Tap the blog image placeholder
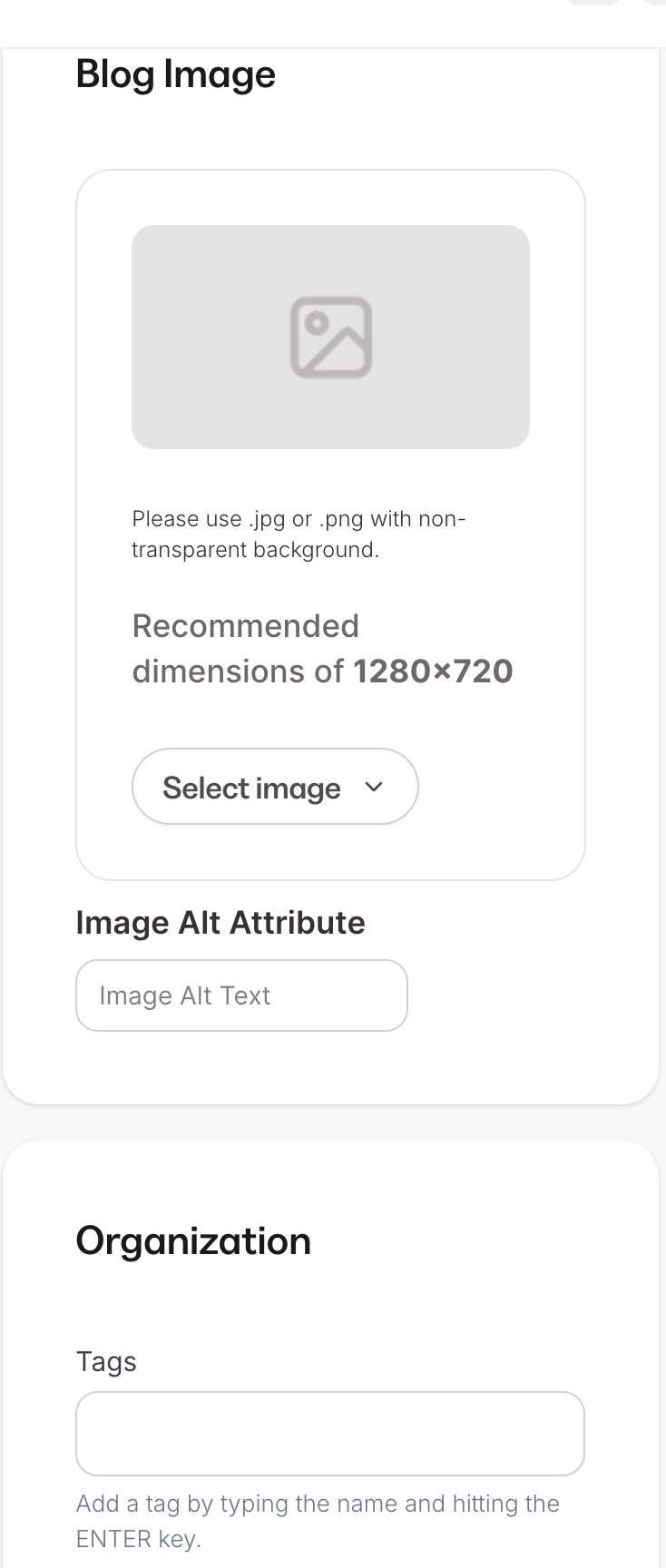Viewport: 666px width, 1568px height. [x=330, y=337]
